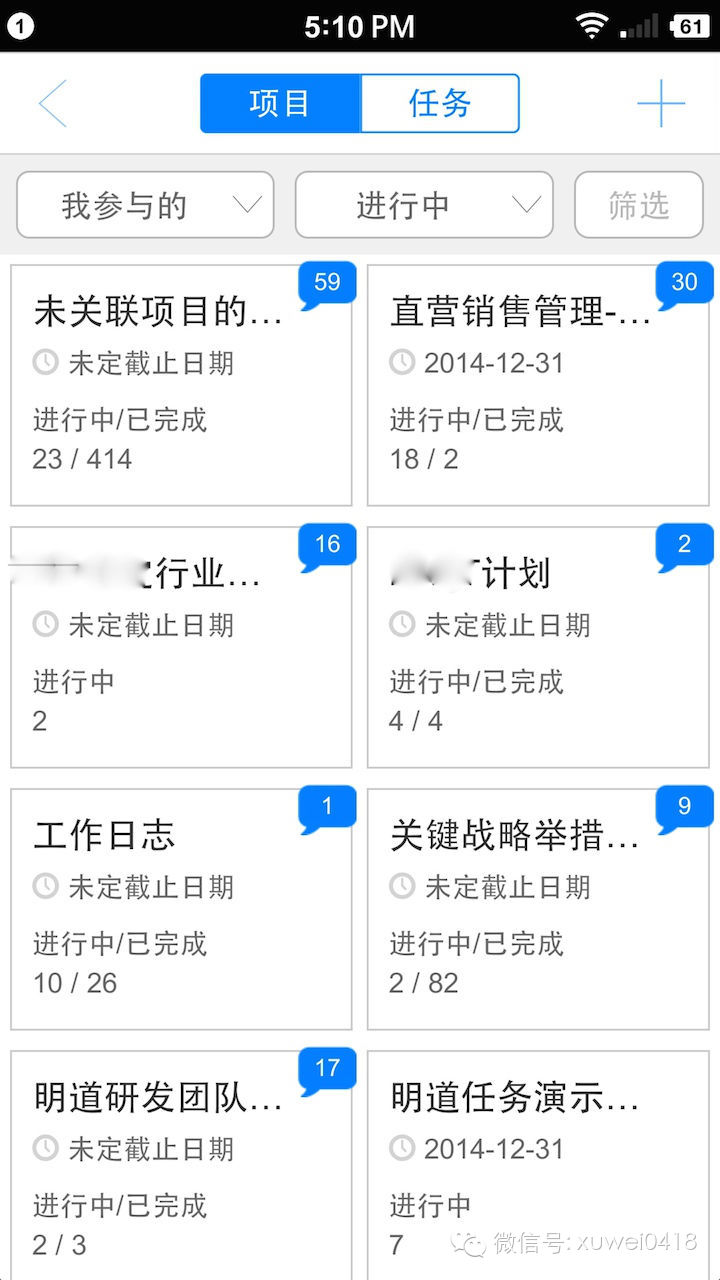The width and height of the screenshot is (720, 1280).
Task: Open the project card ending in 行业…
Action: click(181, 647)
